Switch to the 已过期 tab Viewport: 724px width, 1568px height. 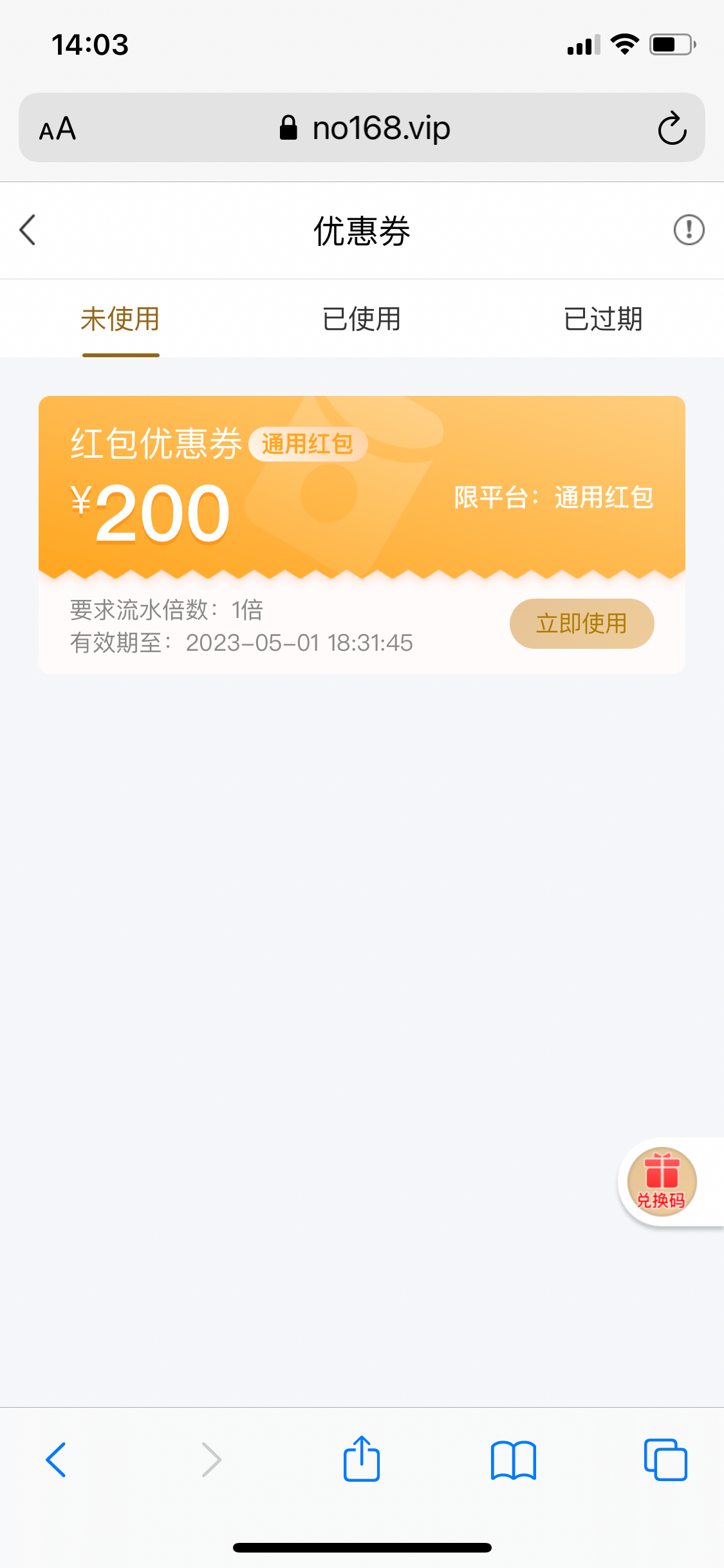pyautogui.click(x=603, y=319)
